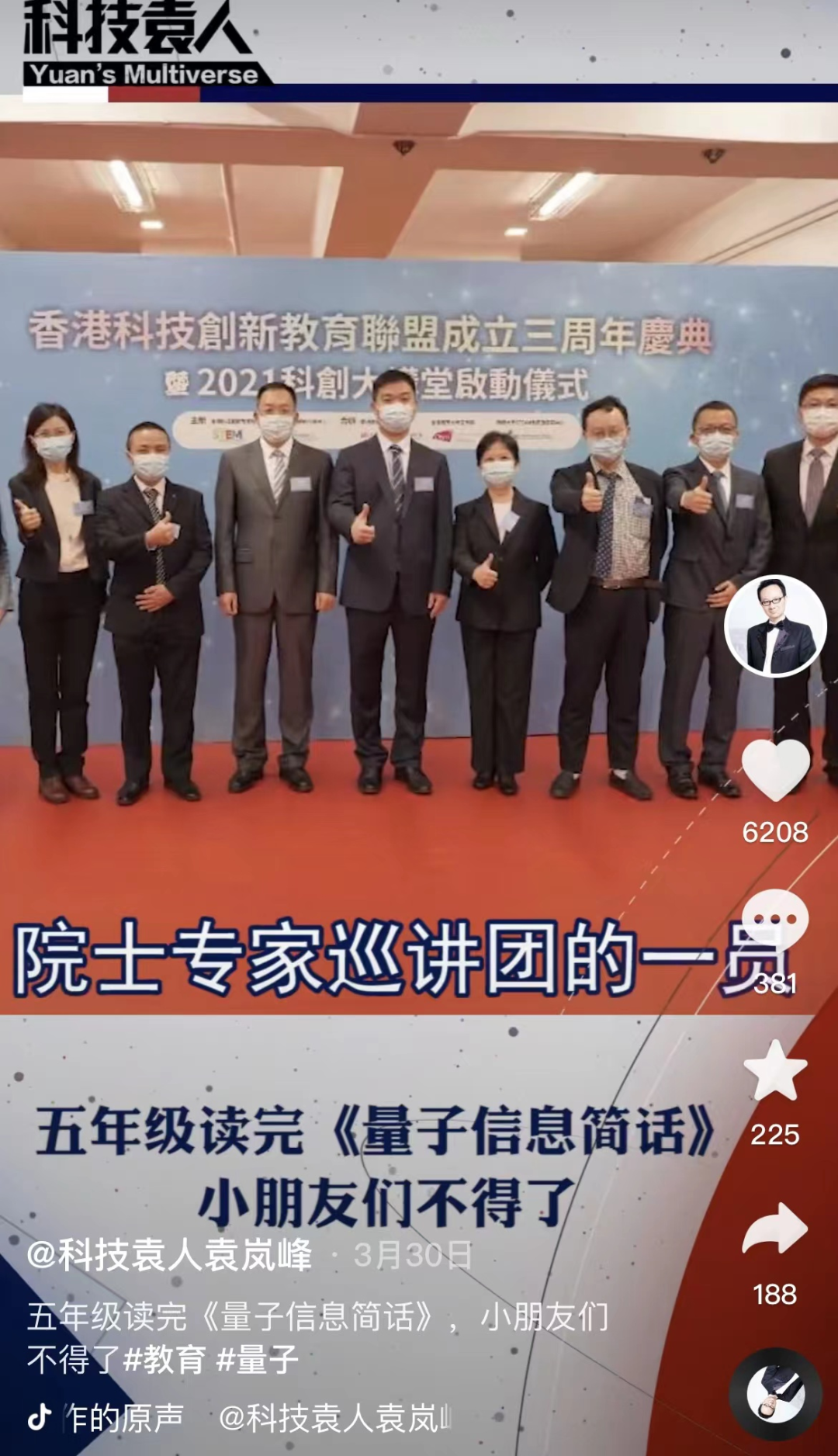Open the spinning music disc
Image resolution: width=838 pixels, height=1456 pixels.
pos(775,1395)
